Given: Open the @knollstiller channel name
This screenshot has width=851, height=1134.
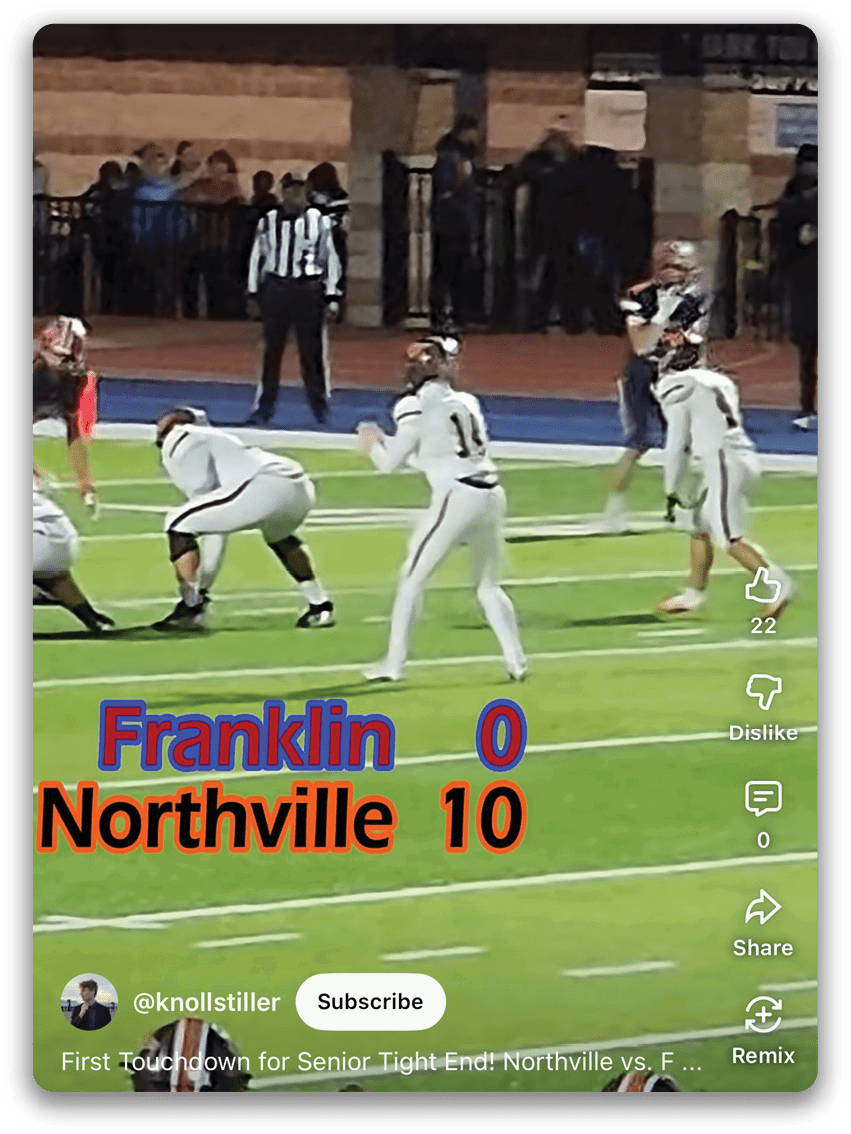Looking at the screenshot, I should pos(207,1002).
